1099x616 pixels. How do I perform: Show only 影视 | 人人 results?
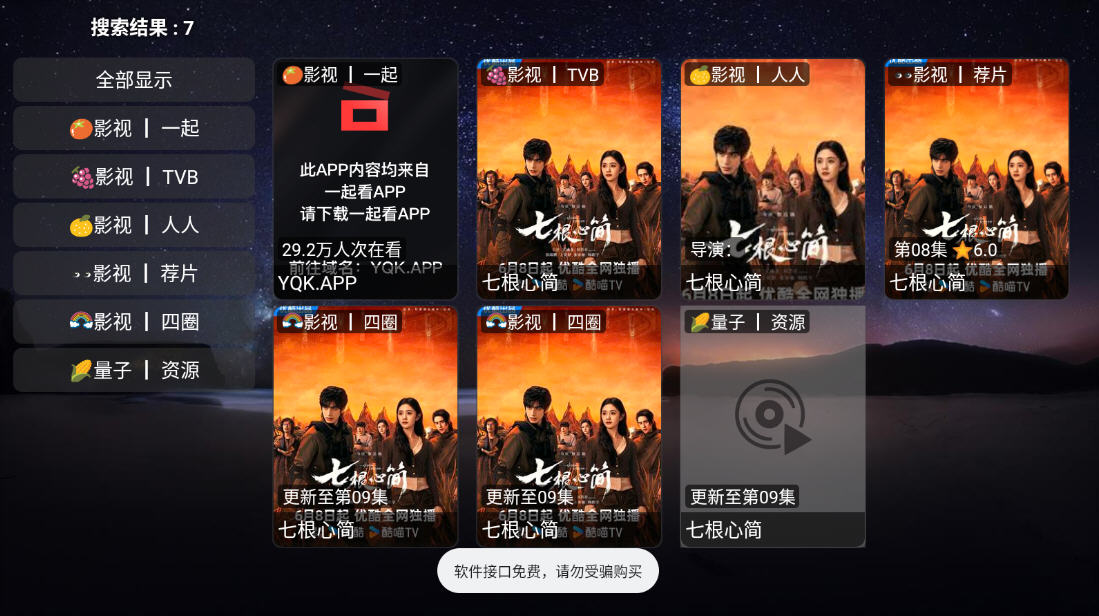click(x=134, y=225)
